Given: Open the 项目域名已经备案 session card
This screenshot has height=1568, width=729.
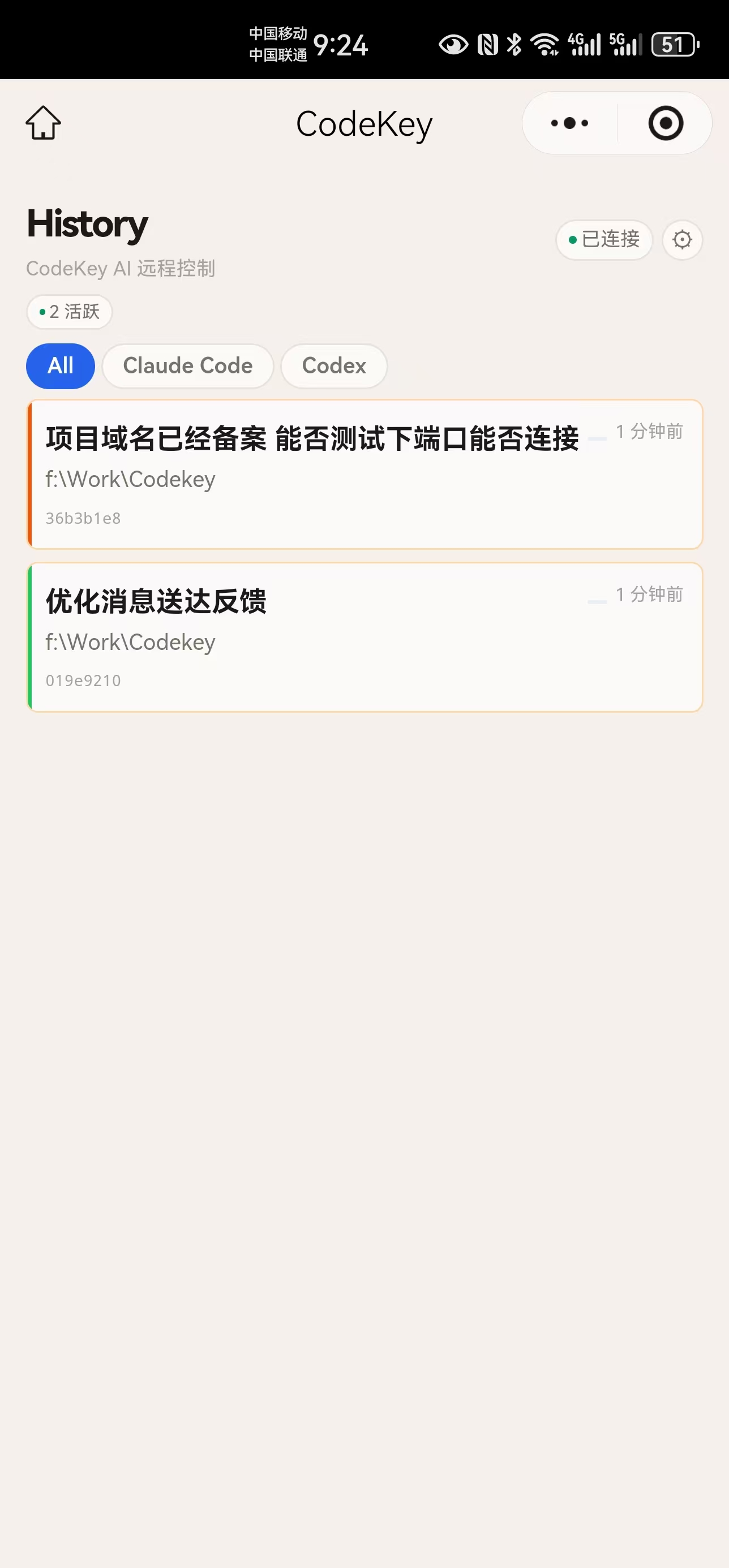Looking at the screenshot, I should [x=365, y=474].
